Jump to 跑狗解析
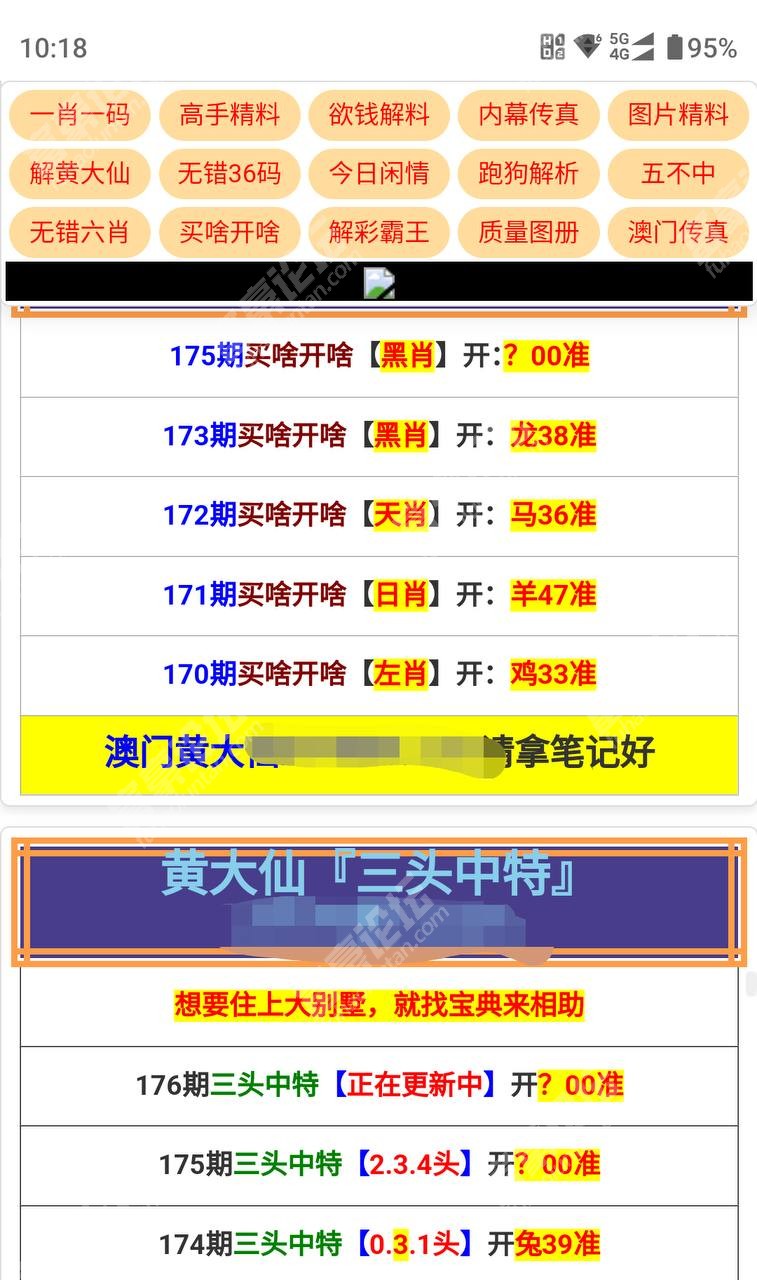This screenshot has width=757, height=1280. 528,174
